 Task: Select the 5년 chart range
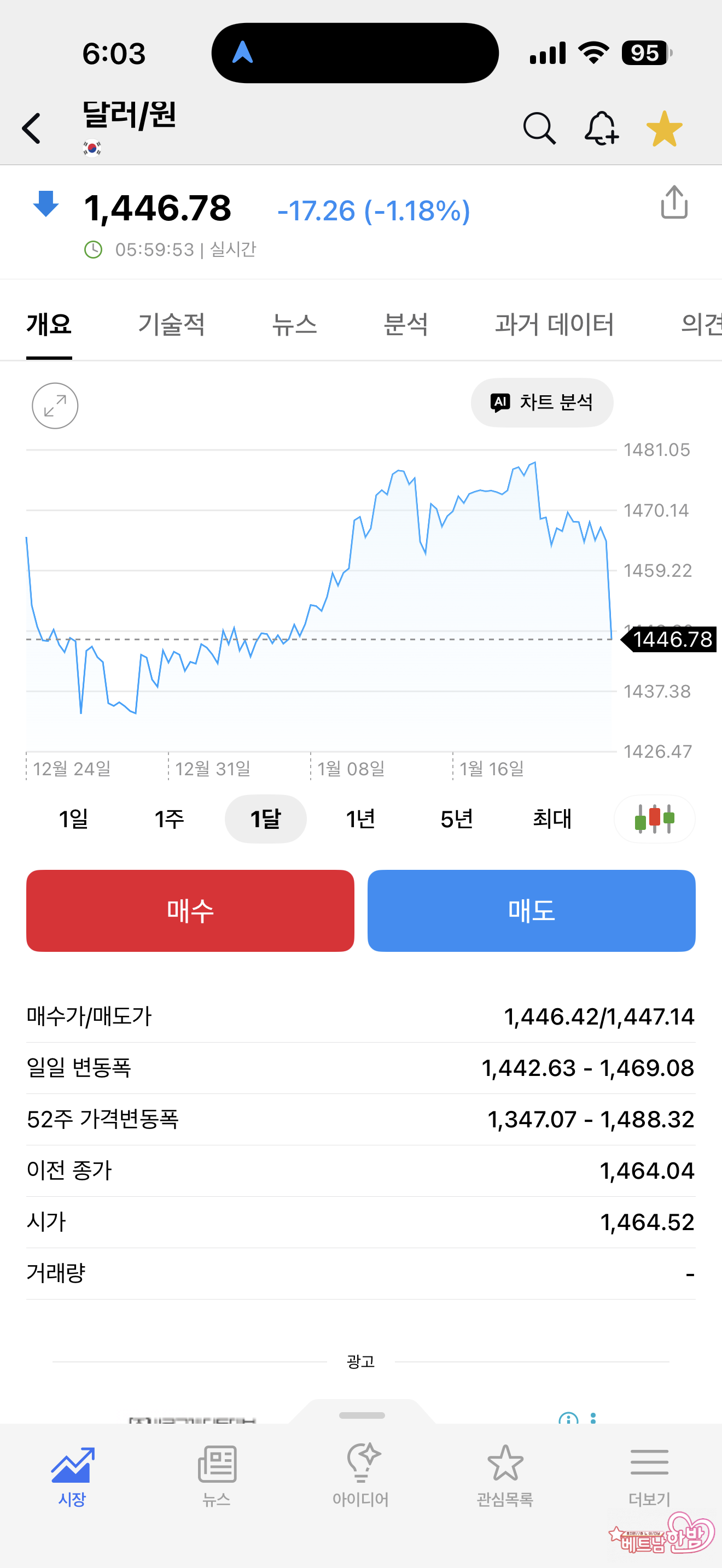[x=457, y=818]
